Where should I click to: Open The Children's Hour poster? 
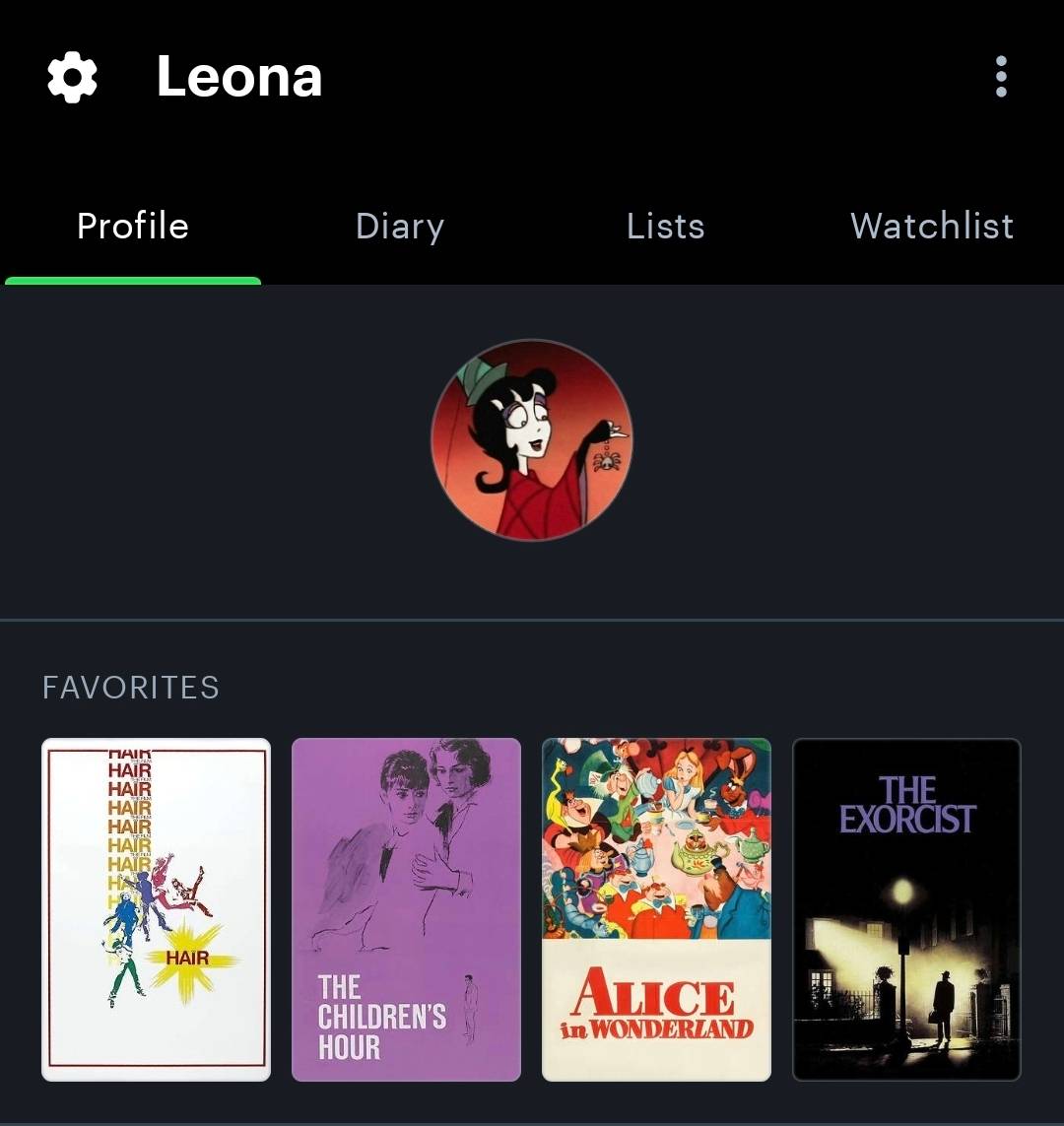406,909
